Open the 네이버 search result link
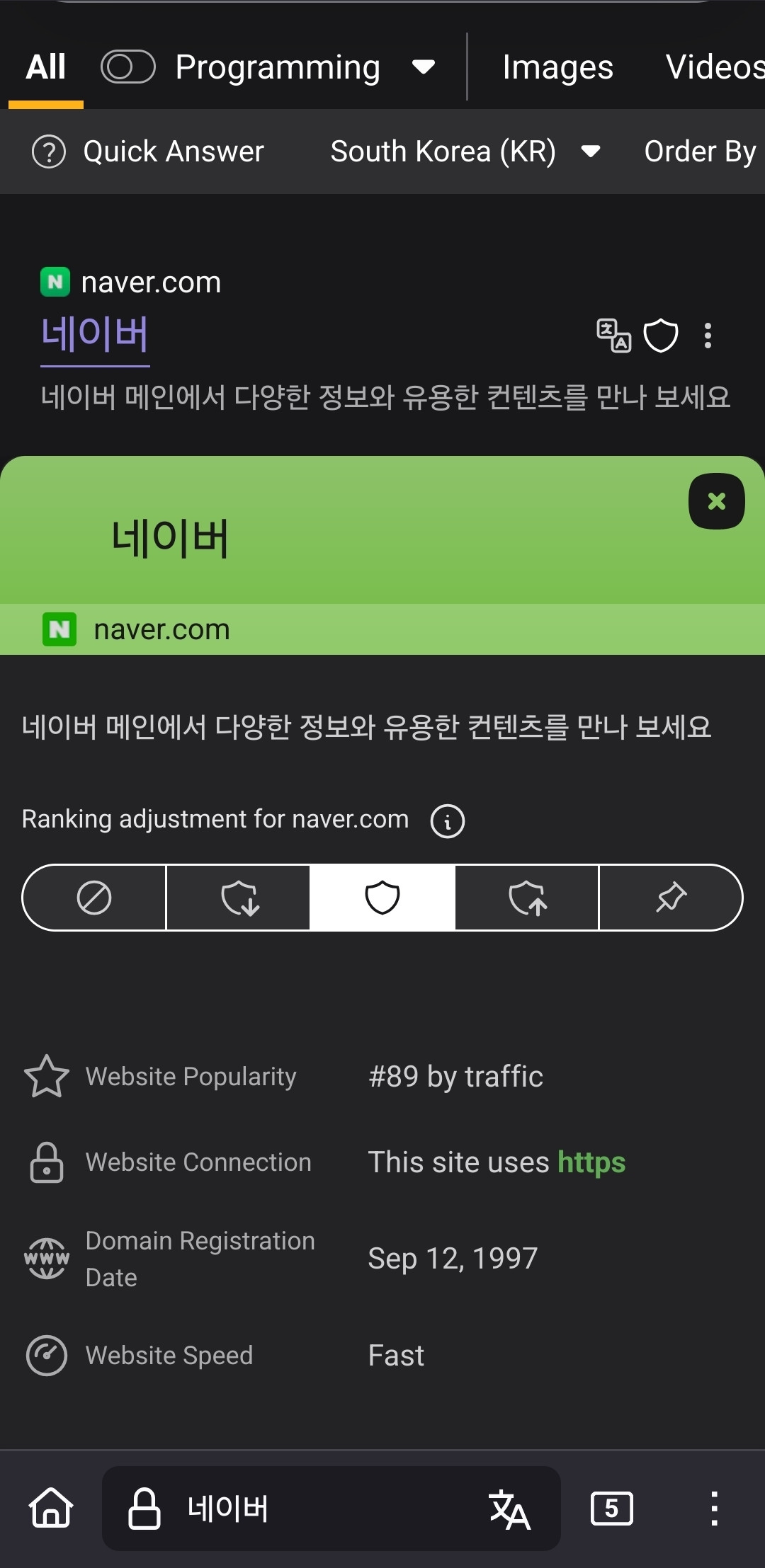This screenshot has height=1568, width=765. click(x=95, y=335)
